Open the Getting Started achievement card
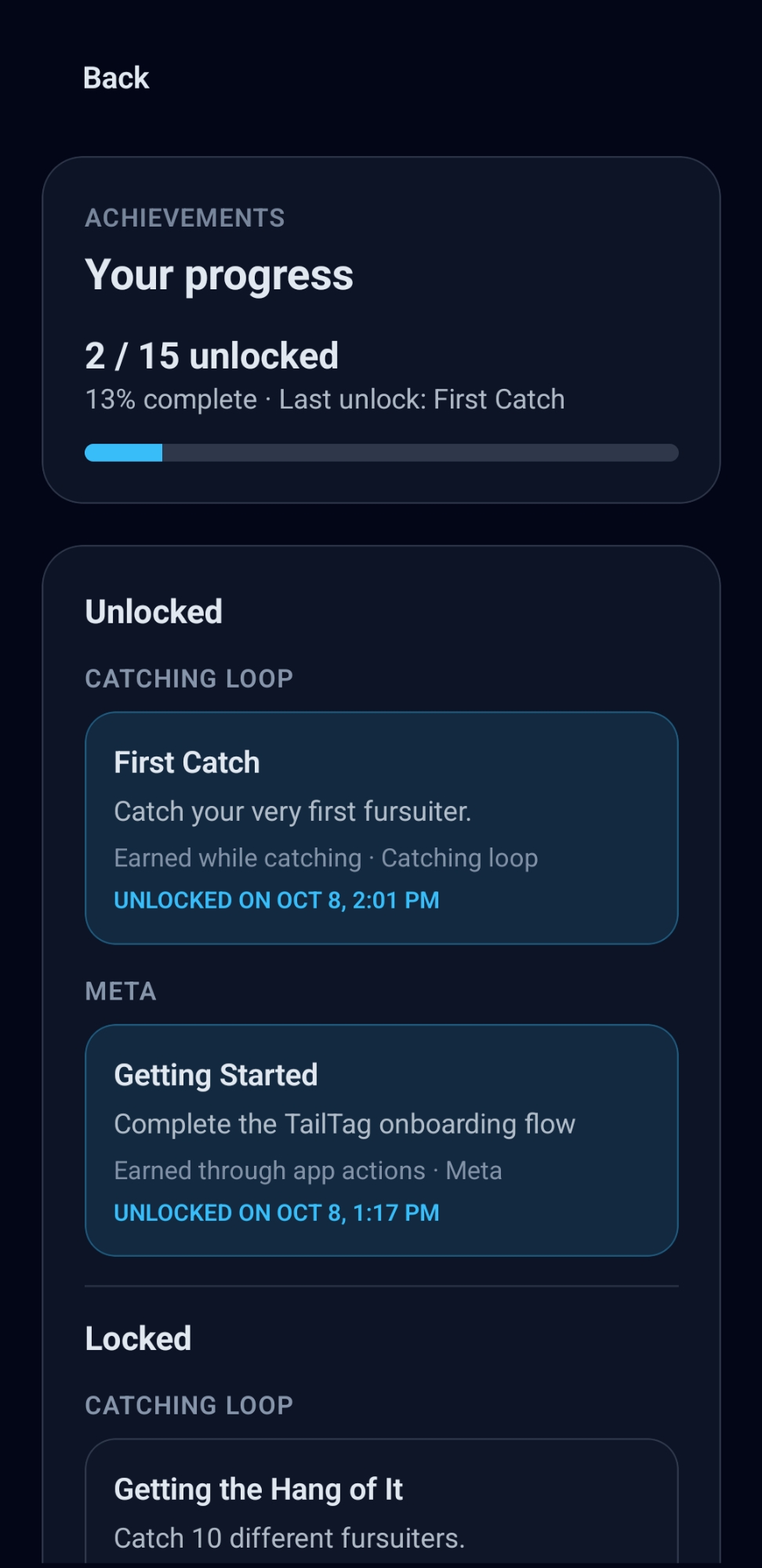 [381, 1140]
